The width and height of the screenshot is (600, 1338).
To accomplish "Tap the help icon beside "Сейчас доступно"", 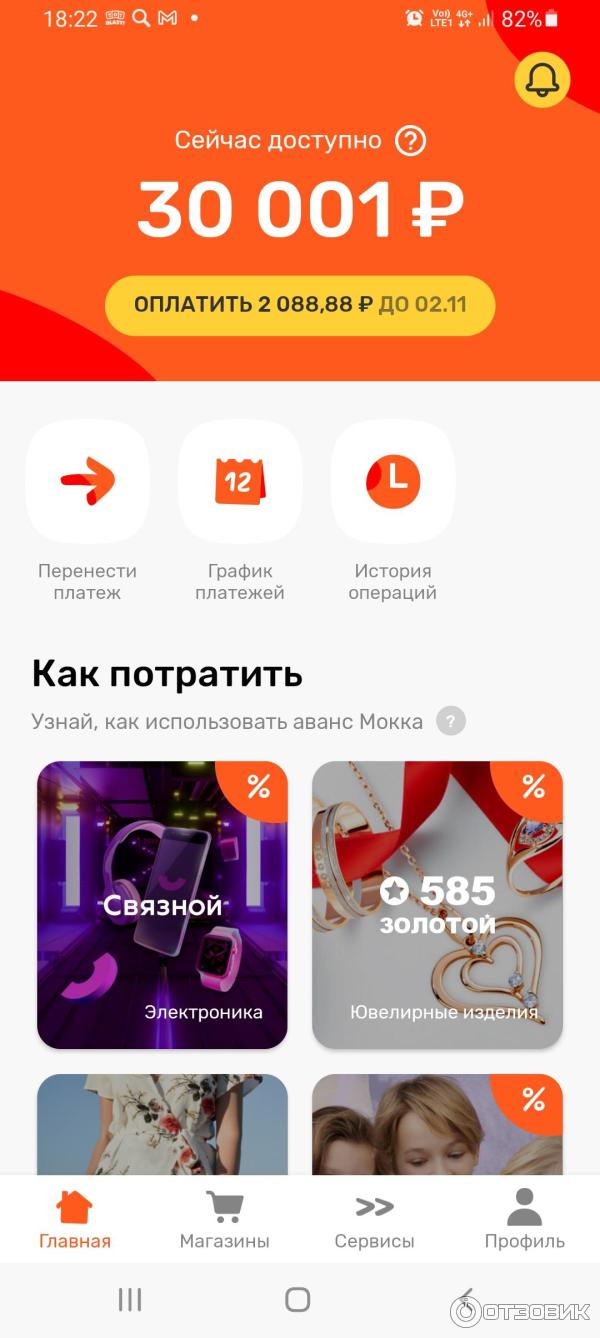I will click(x=410, y=141).
